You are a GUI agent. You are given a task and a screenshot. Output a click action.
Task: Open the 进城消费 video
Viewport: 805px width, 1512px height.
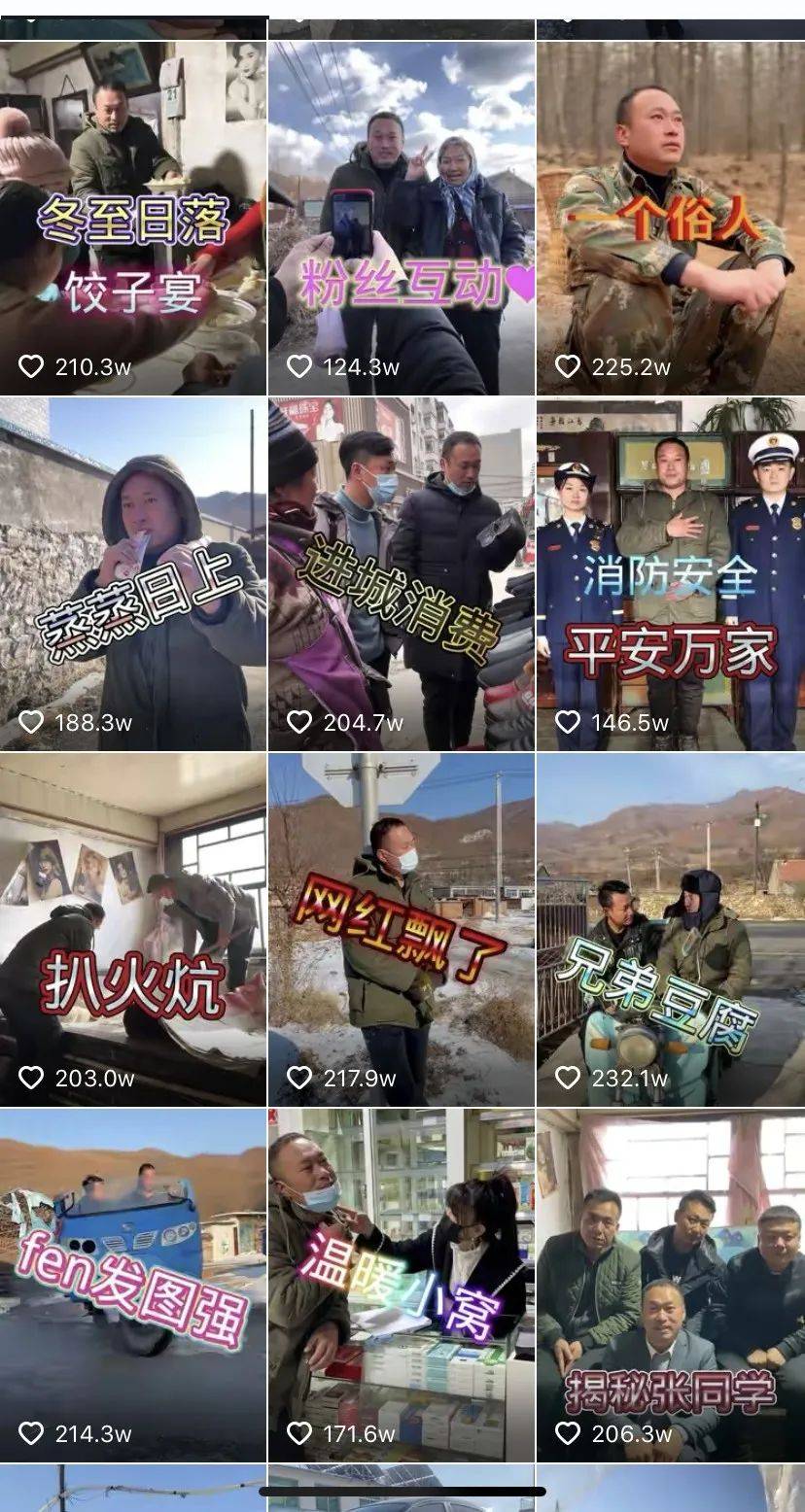pos(402,573)
